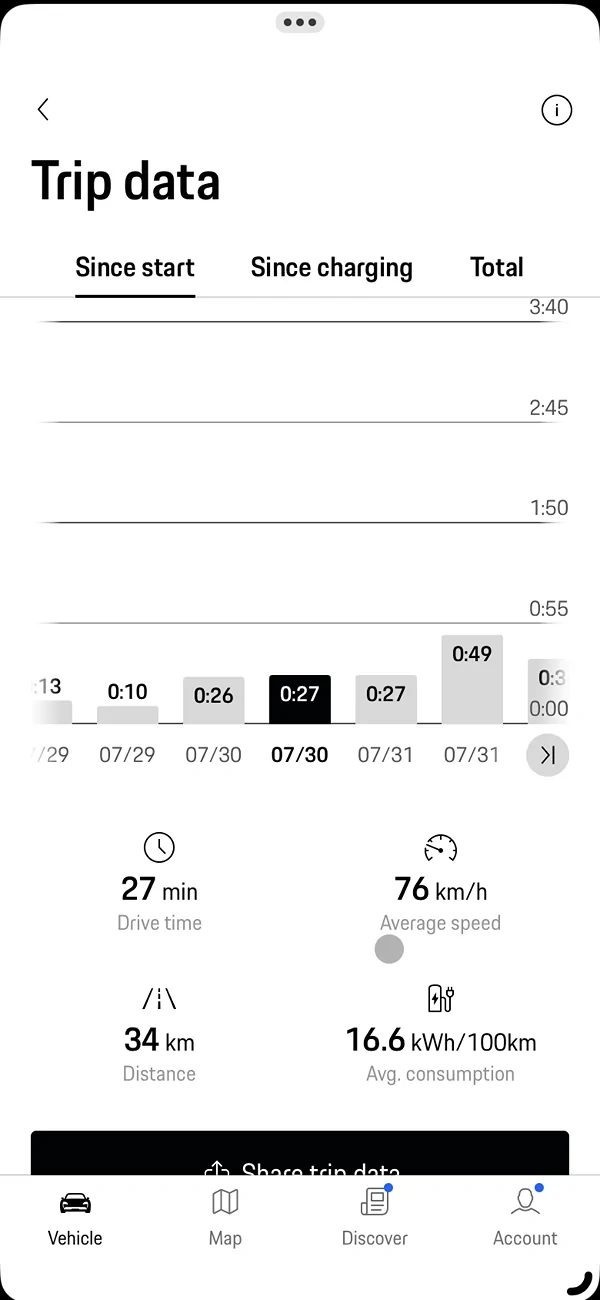The height and width of the screenshot is (1300, 600).
Task: Go back from Trip data
Action: click(43, 110)
